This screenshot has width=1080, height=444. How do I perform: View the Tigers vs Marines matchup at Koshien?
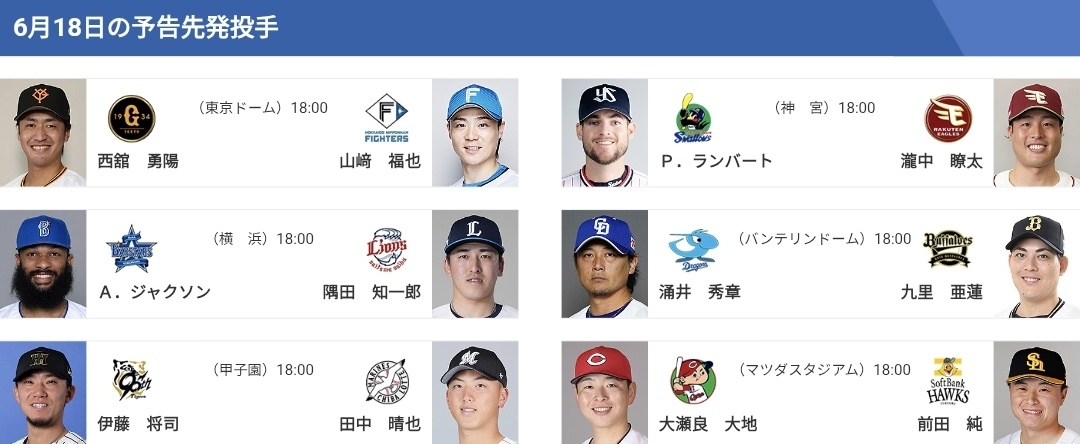[x=259, y=394]
